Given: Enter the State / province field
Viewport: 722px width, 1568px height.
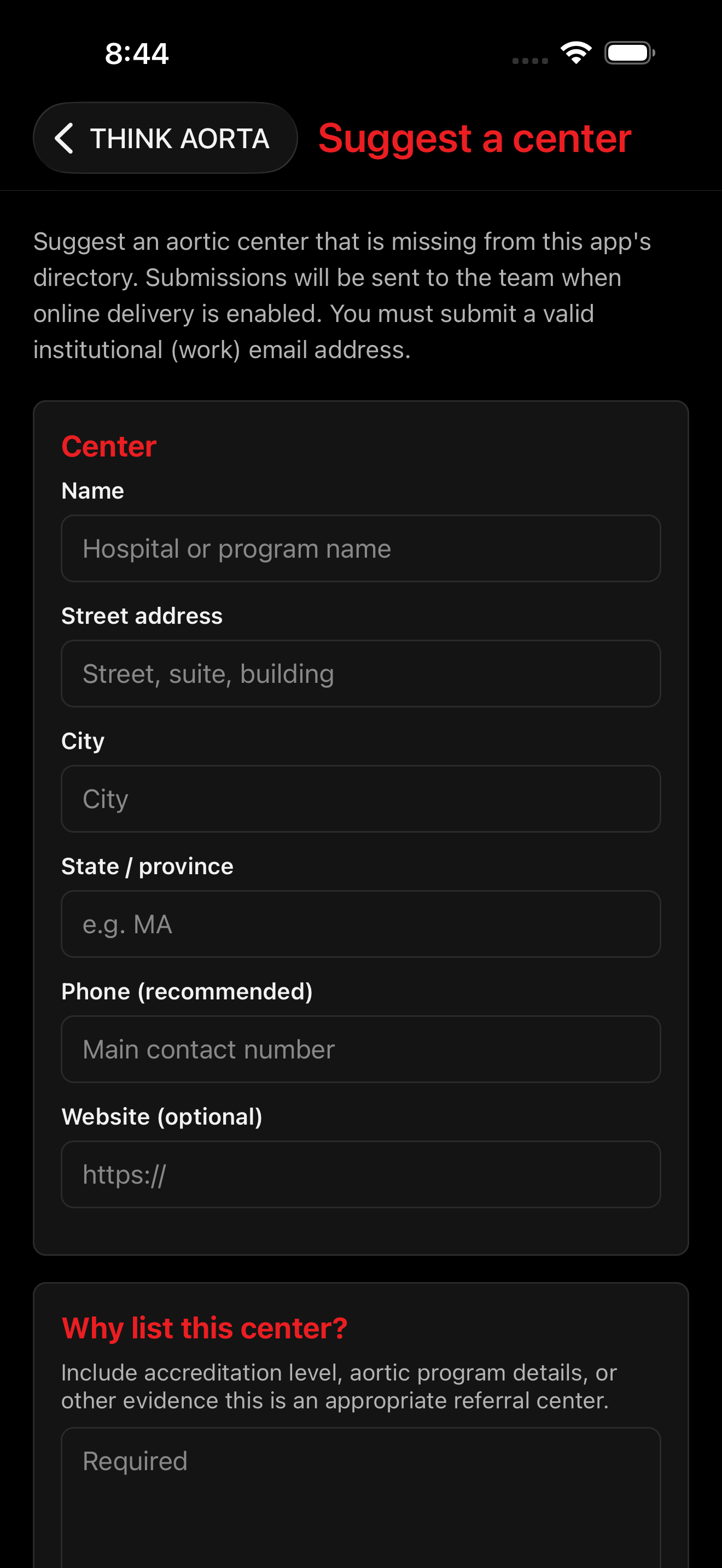Looking at the screenshot, I should coord(361,924).
